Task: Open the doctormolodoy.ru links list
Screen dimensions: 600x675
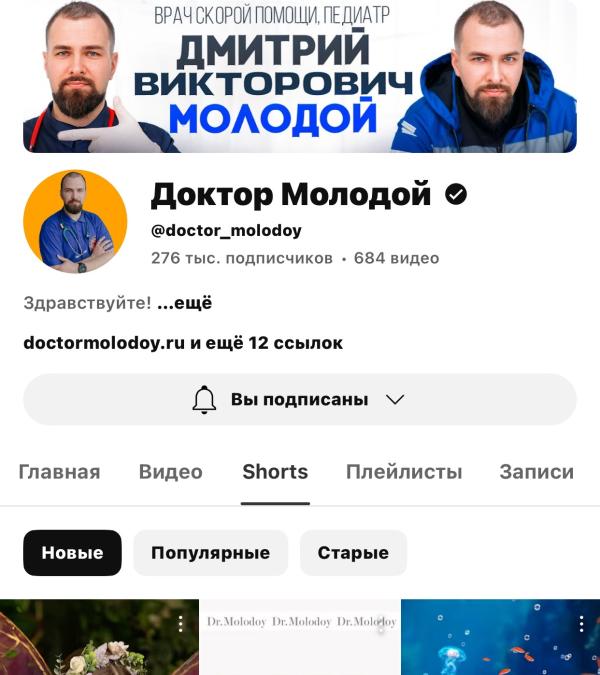Action: click(183, 343)
